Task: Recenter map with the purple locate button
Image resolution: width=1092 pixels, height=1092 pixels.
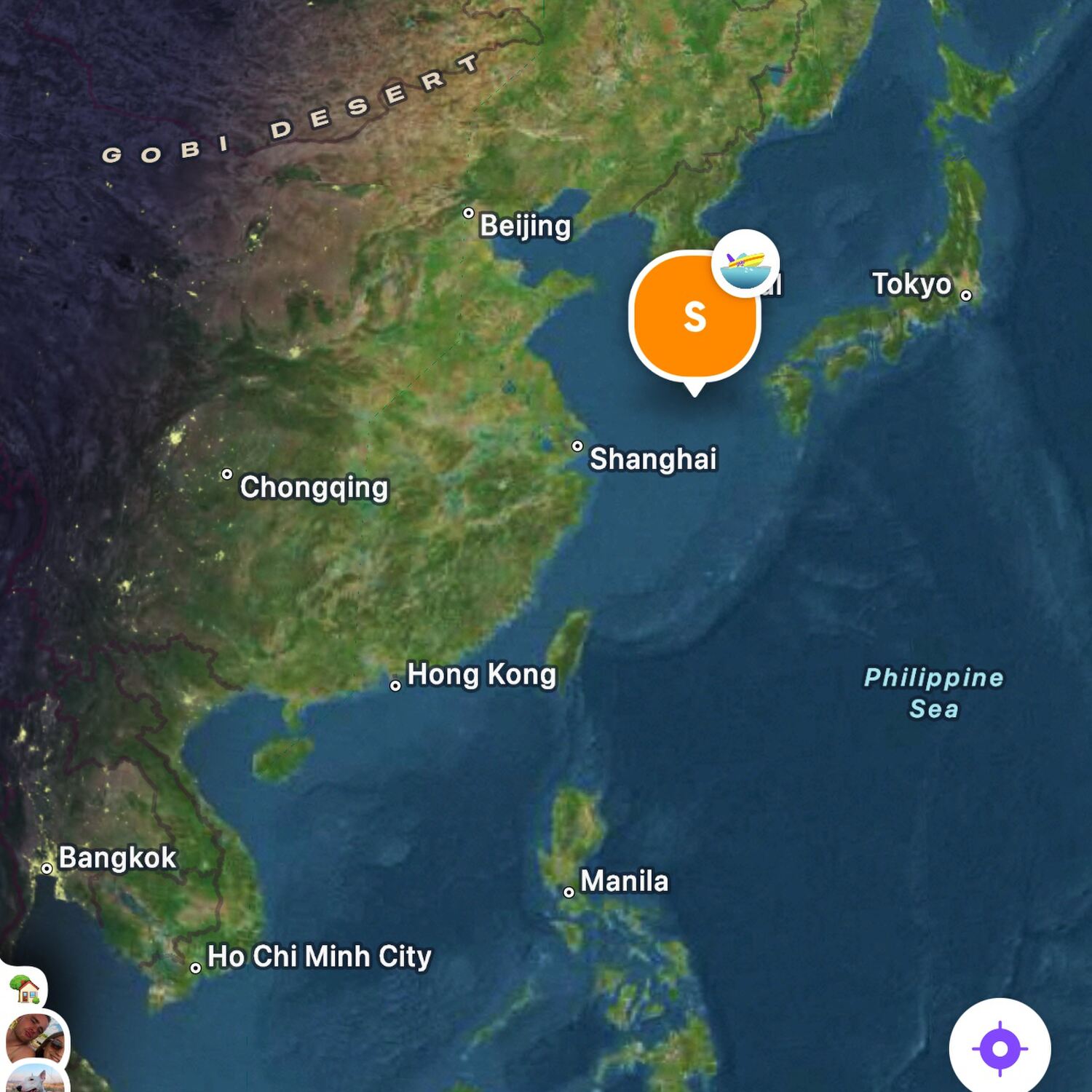Action: coord(1000,1048)
